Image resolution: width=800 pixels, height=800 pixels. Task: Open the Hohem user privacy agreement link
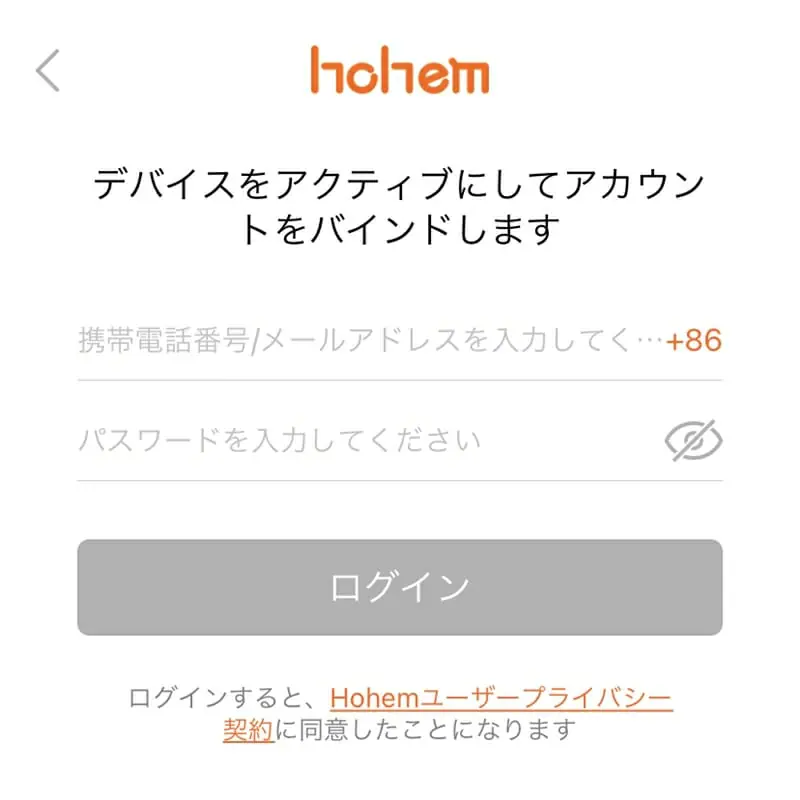point(500,697)
